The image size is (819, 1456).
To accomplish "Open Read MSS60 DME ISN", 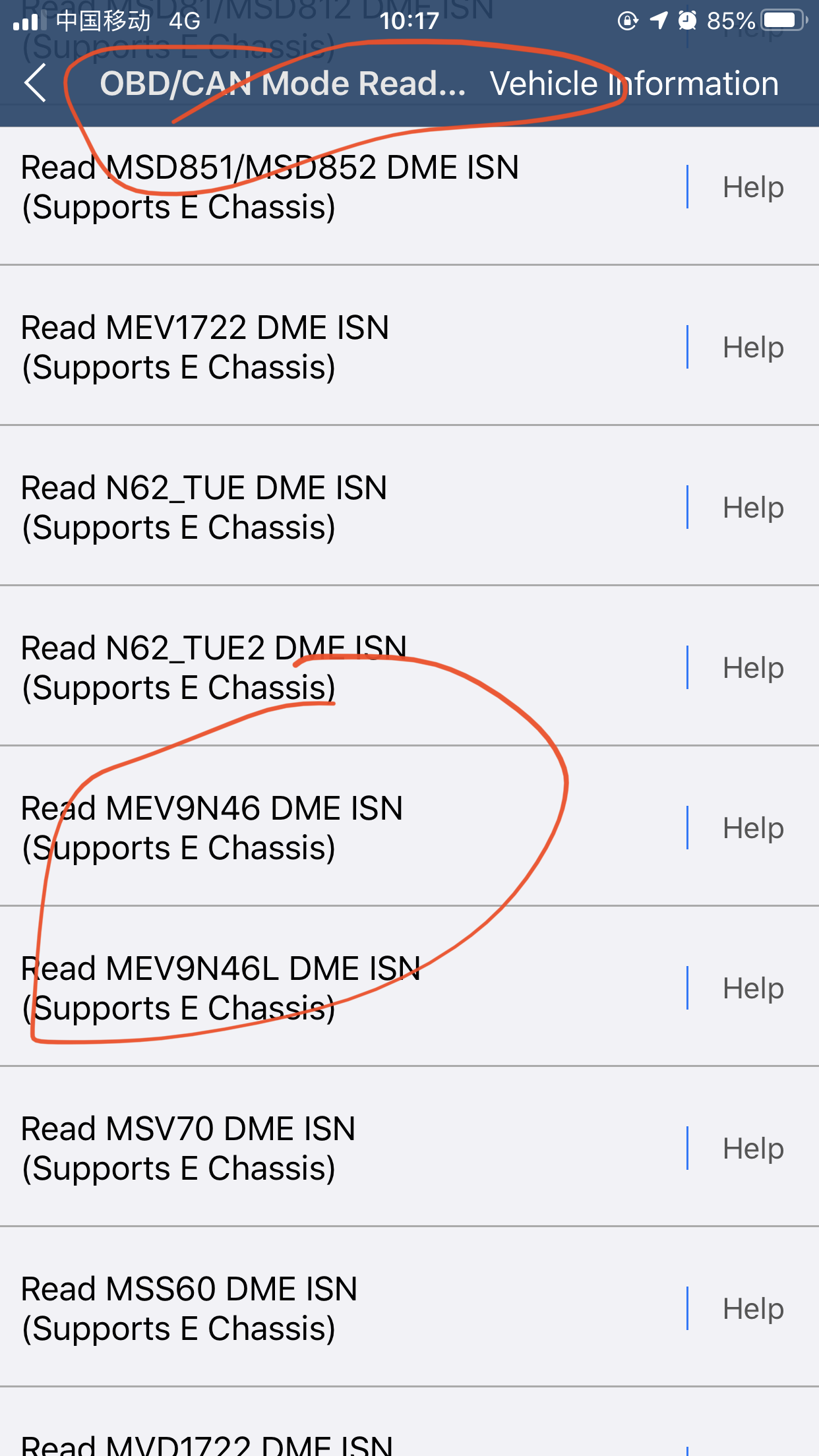I will 343,1309.
